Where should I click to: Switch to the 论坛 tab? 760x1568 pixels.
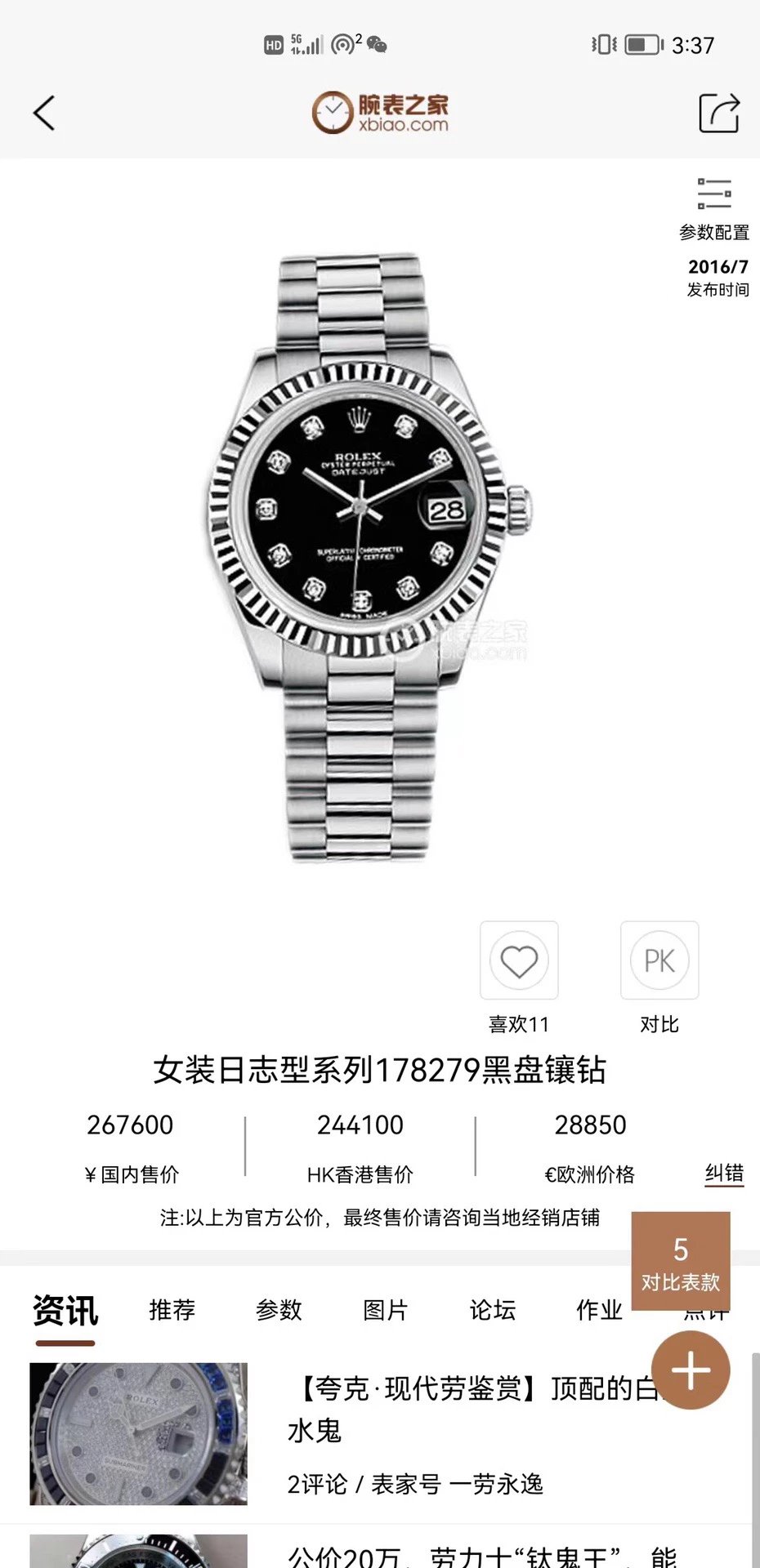click(493, 1309)
